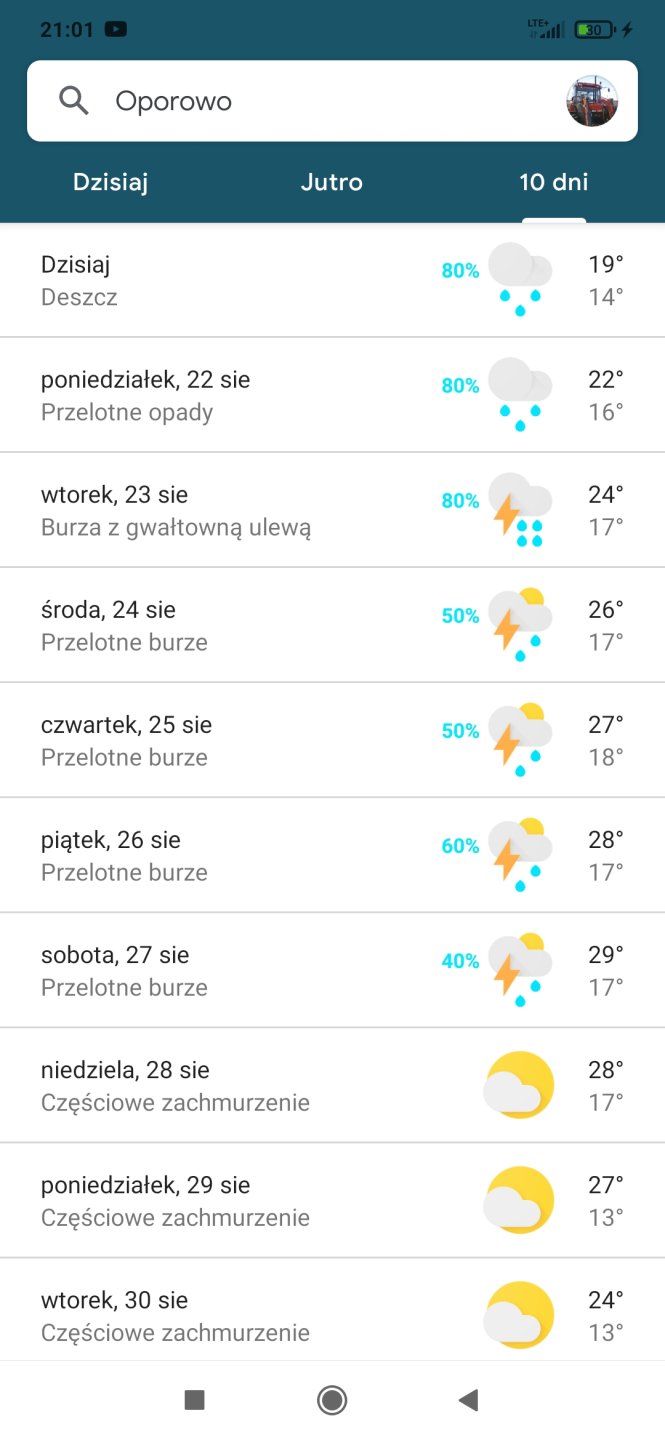Viewport: 665px width, 1440px height.
Task: Switch to the Jutro tab
Action: tap(331, 183)
